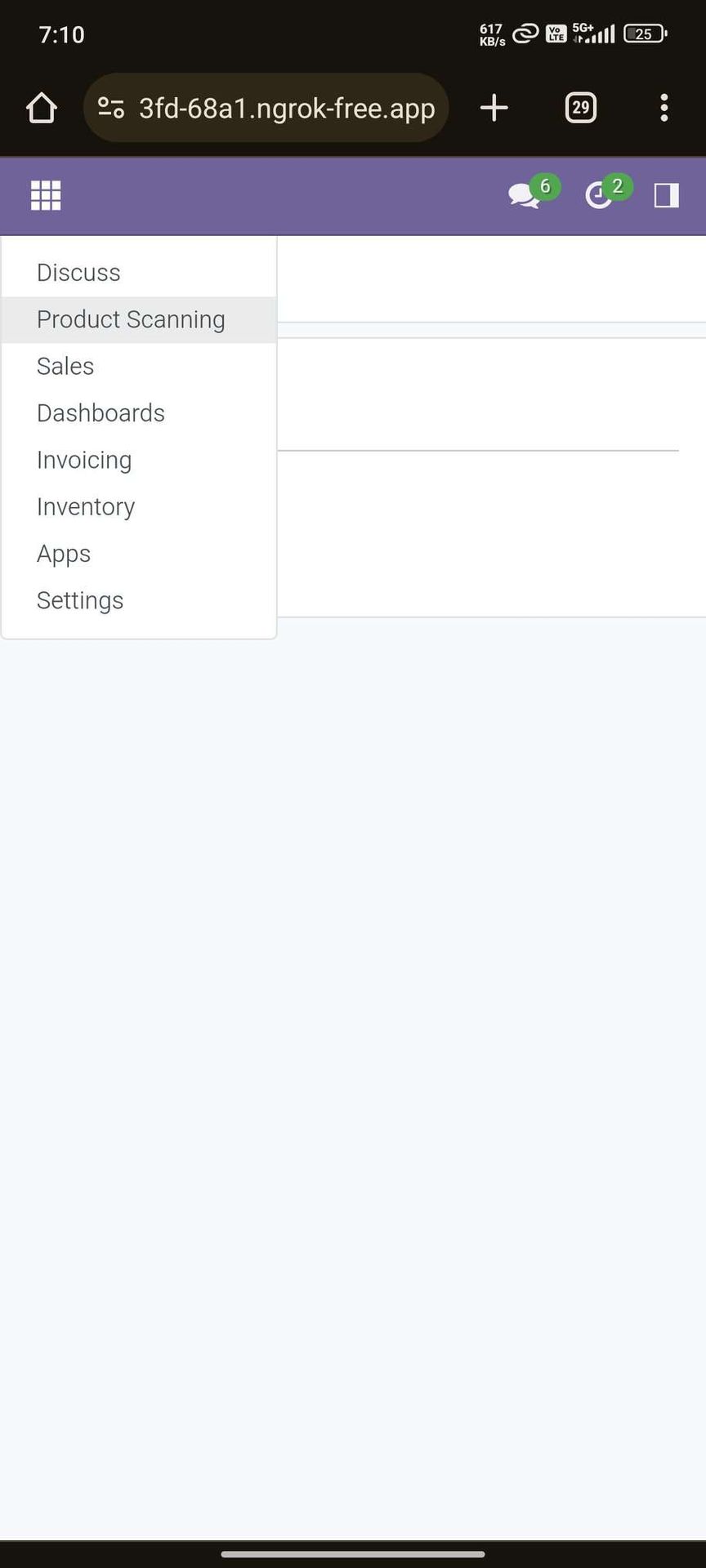Add a new browser tab
The width and height of the screenshot is (706, 1568).
[x=494, y=108]
